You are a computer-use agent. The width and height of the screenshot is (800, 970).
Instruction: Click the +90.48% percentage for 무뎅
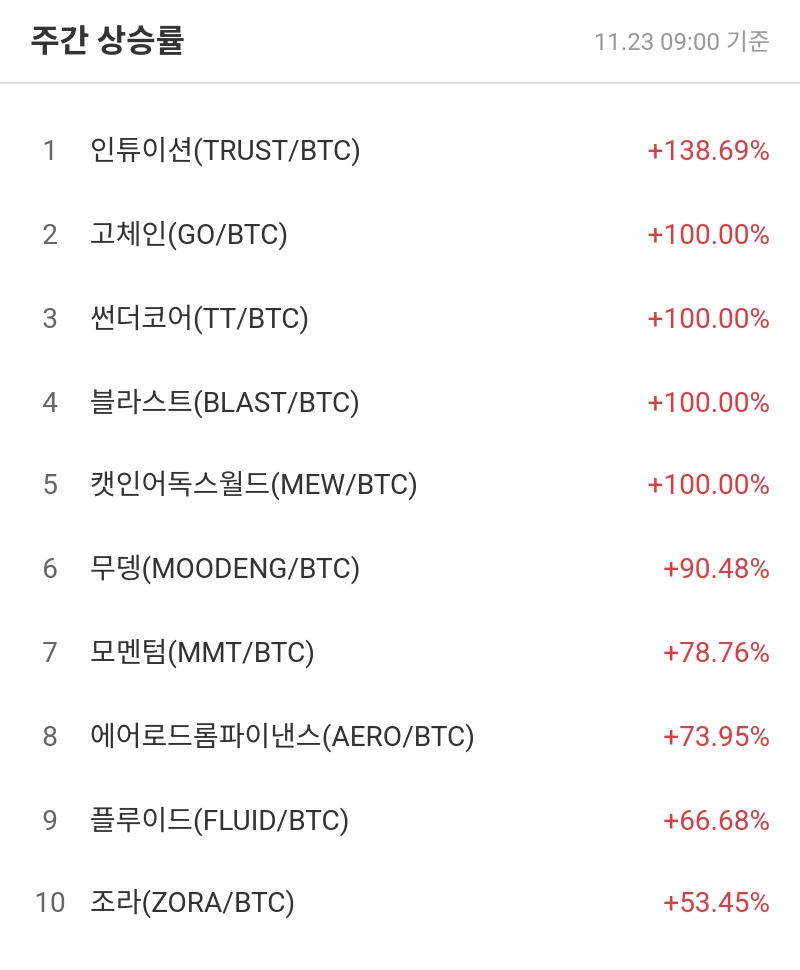tap(715, 569)
